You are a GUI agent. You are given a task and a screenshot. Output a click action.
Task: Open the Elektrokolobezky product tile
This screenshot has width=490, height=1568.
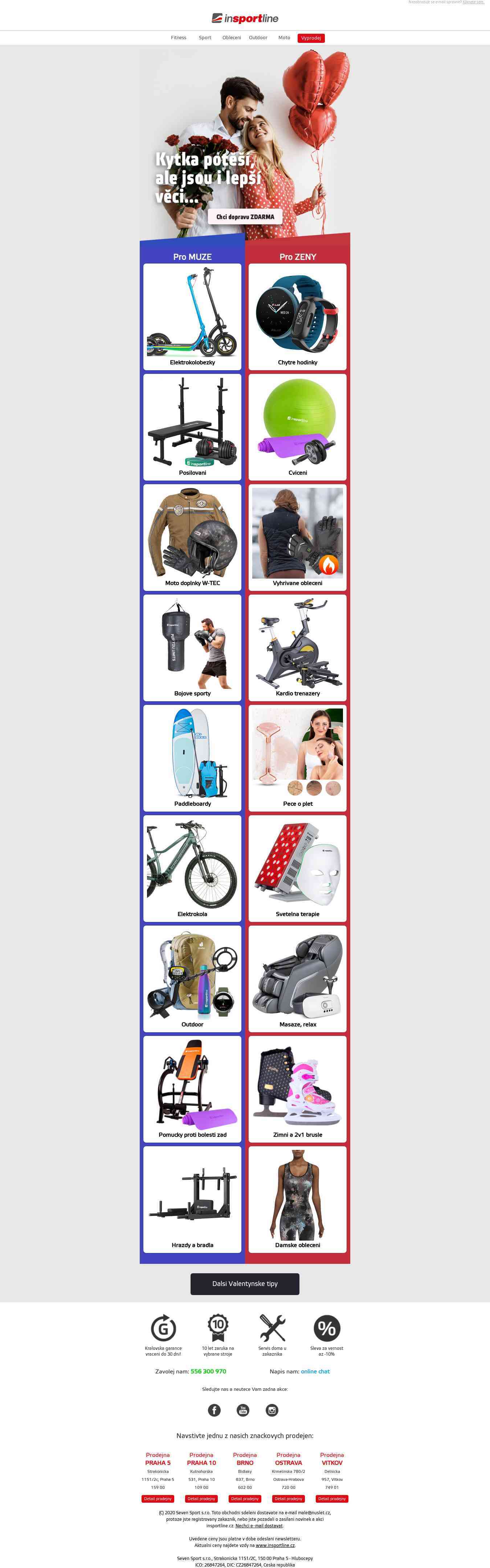pos(192,317)
